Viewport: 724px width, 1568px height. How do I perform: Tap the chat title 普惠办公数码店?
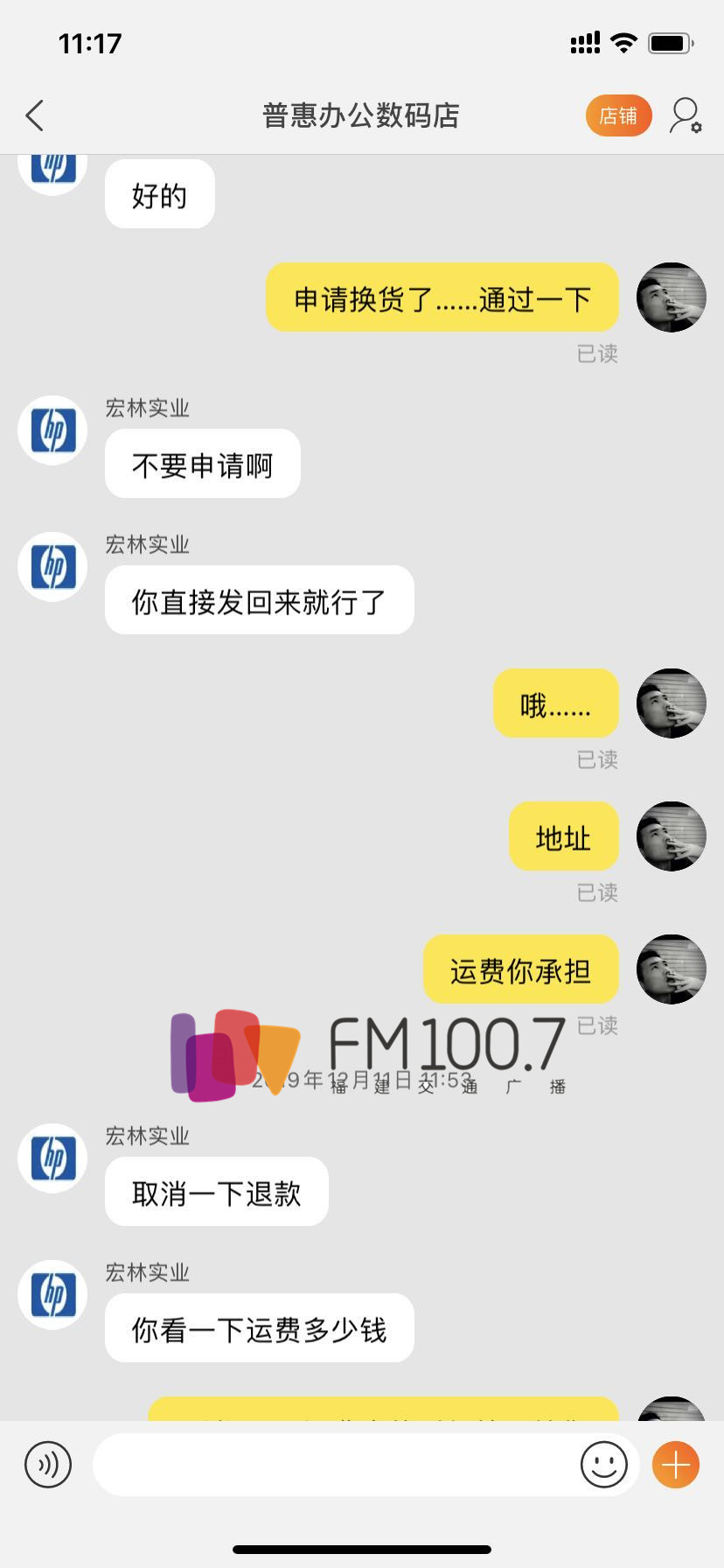[362, 115]
